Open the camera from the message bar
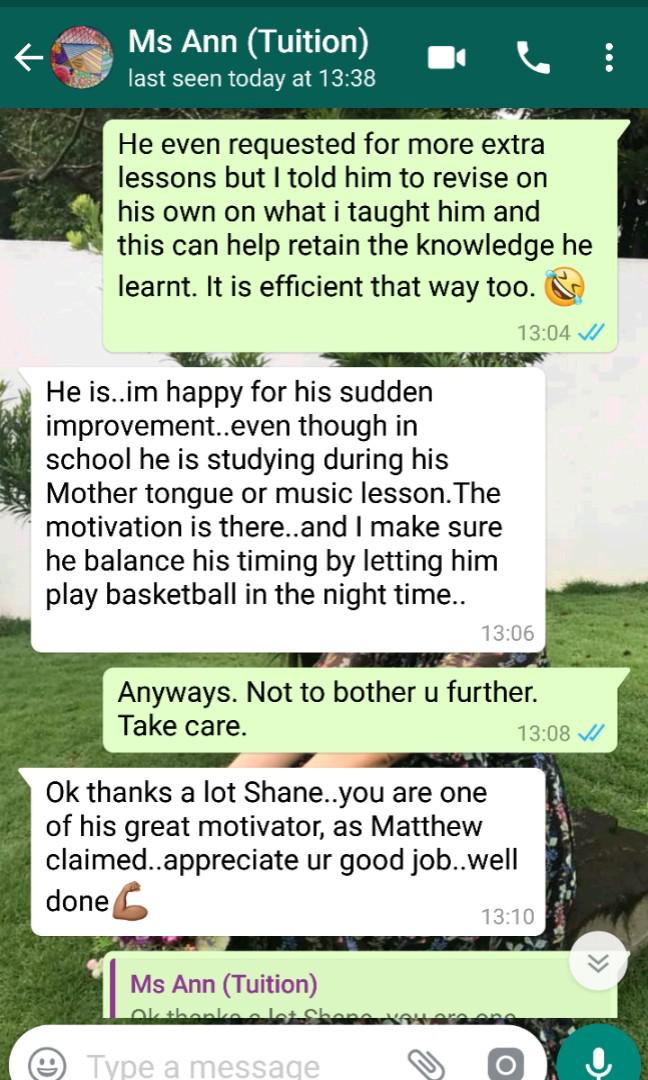Screen dimensions: 648x1080 click(506, 1064)
